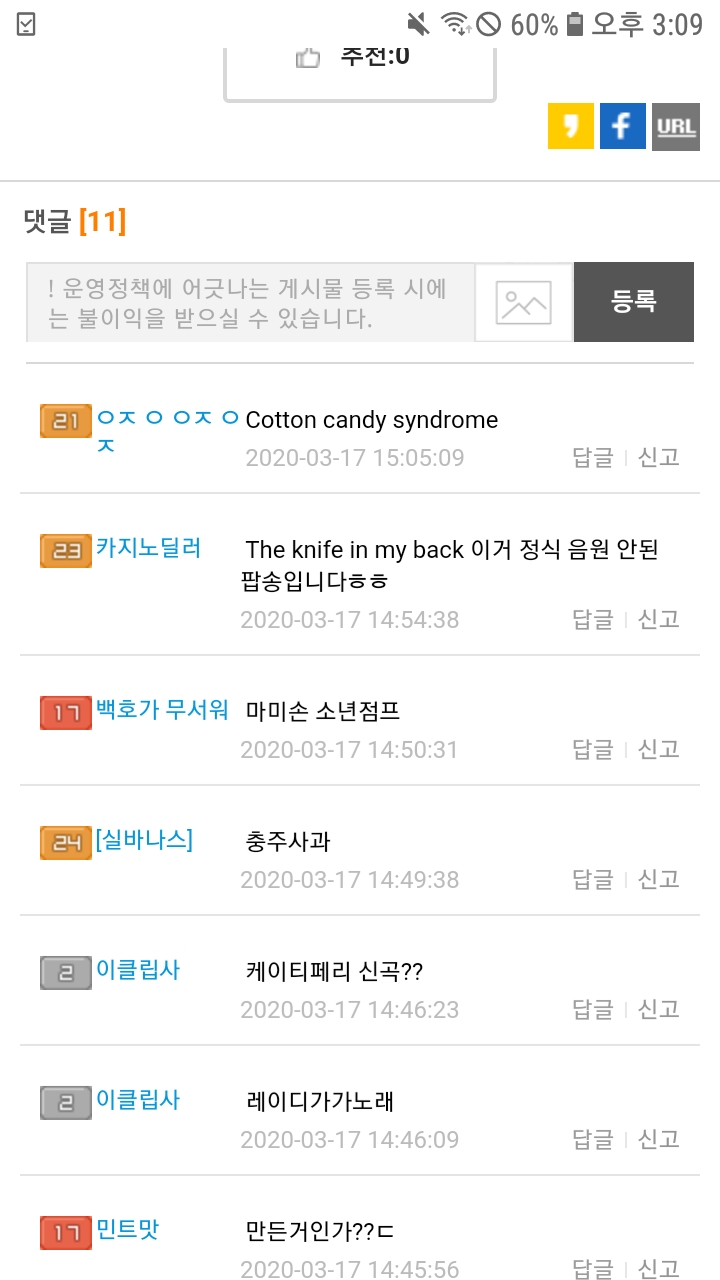
Task: Reply to the Cotton candy syndrome comment
Action: pos(593,457)
